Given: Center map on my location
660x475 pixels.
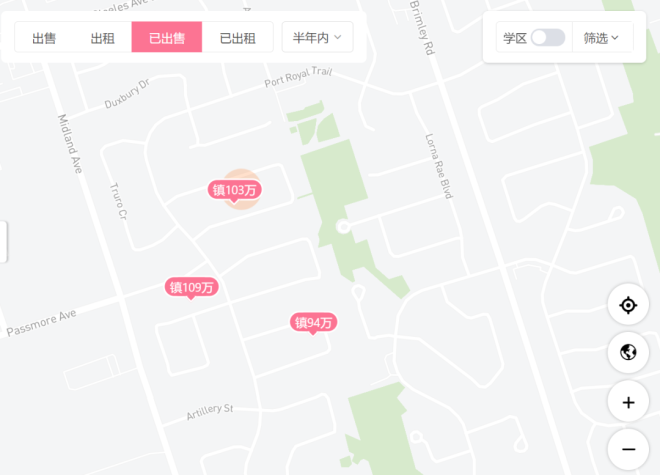Looking at the screenshot, I should (x=628, y=305).
